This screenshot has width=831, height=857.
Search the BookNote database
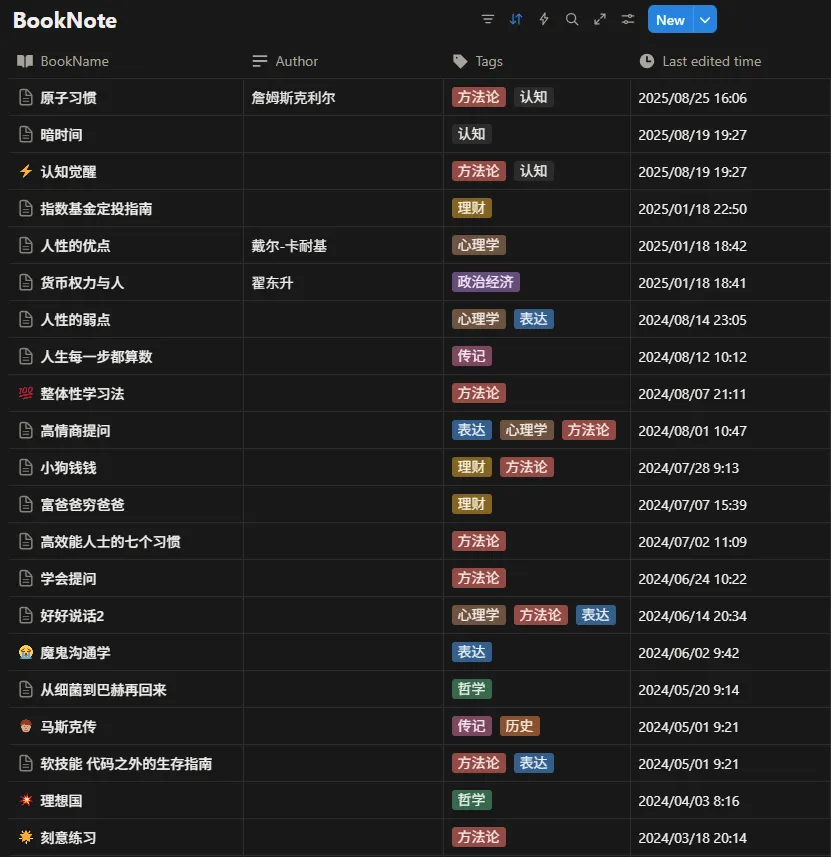tap(572, 19)
